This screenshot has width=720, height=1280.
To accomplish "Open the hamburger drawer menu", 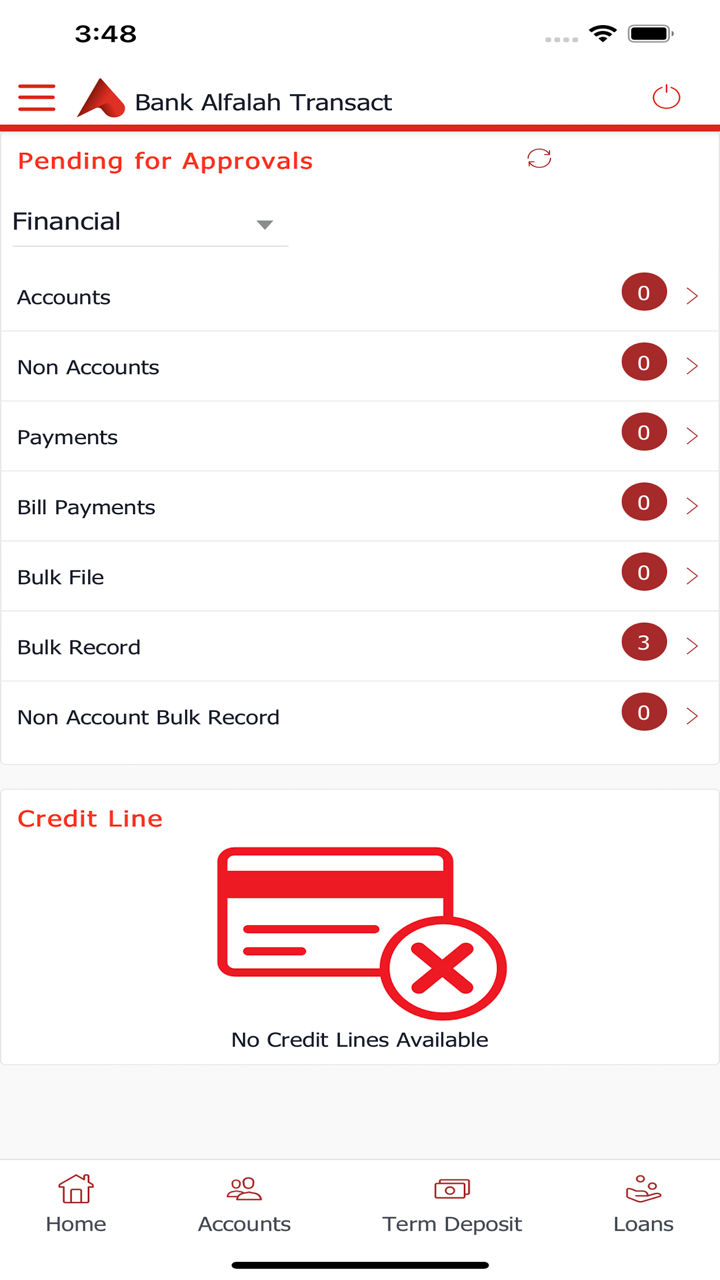I will 37,97.
